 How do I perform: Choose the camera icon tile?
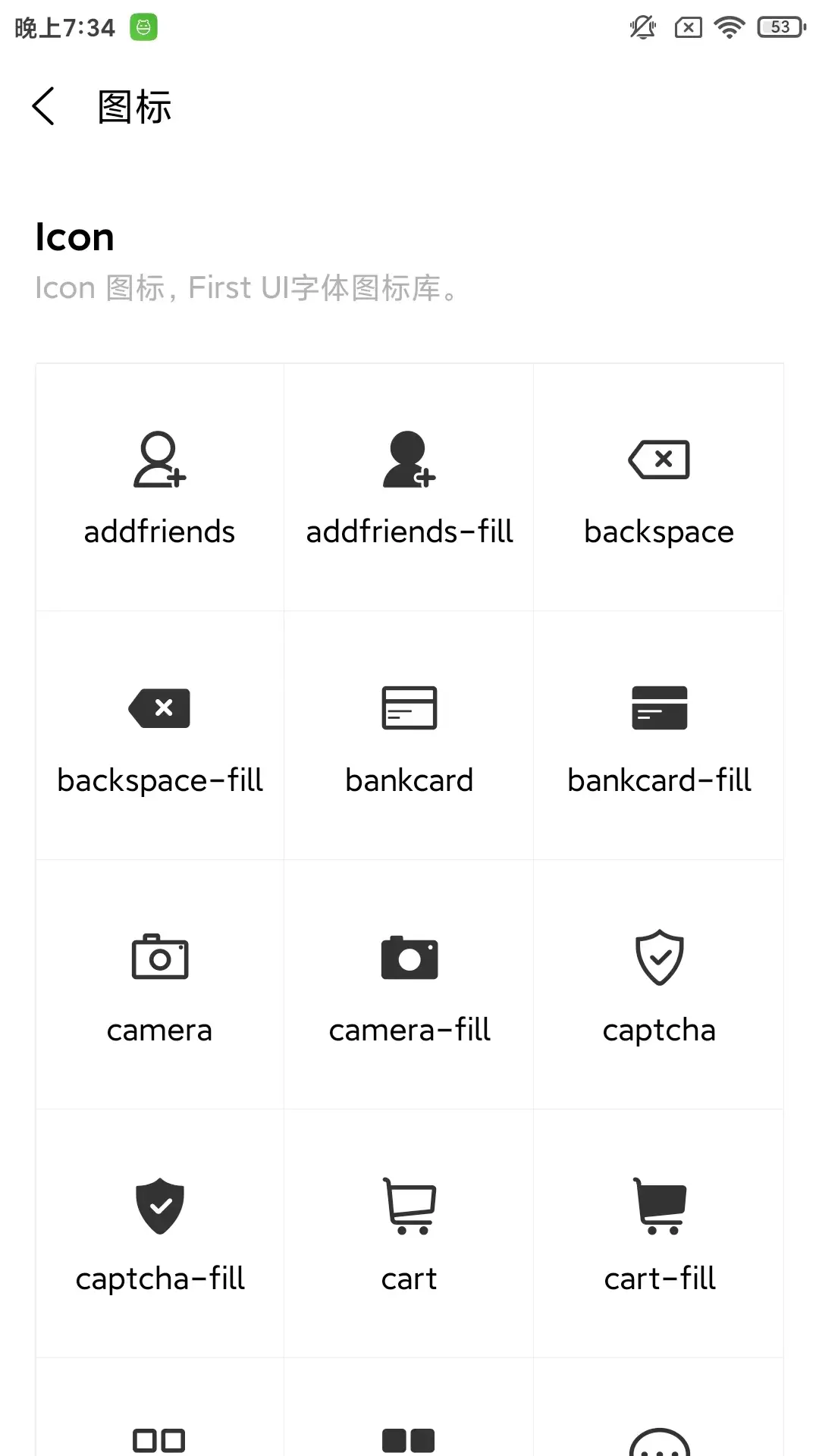point(159,984)
